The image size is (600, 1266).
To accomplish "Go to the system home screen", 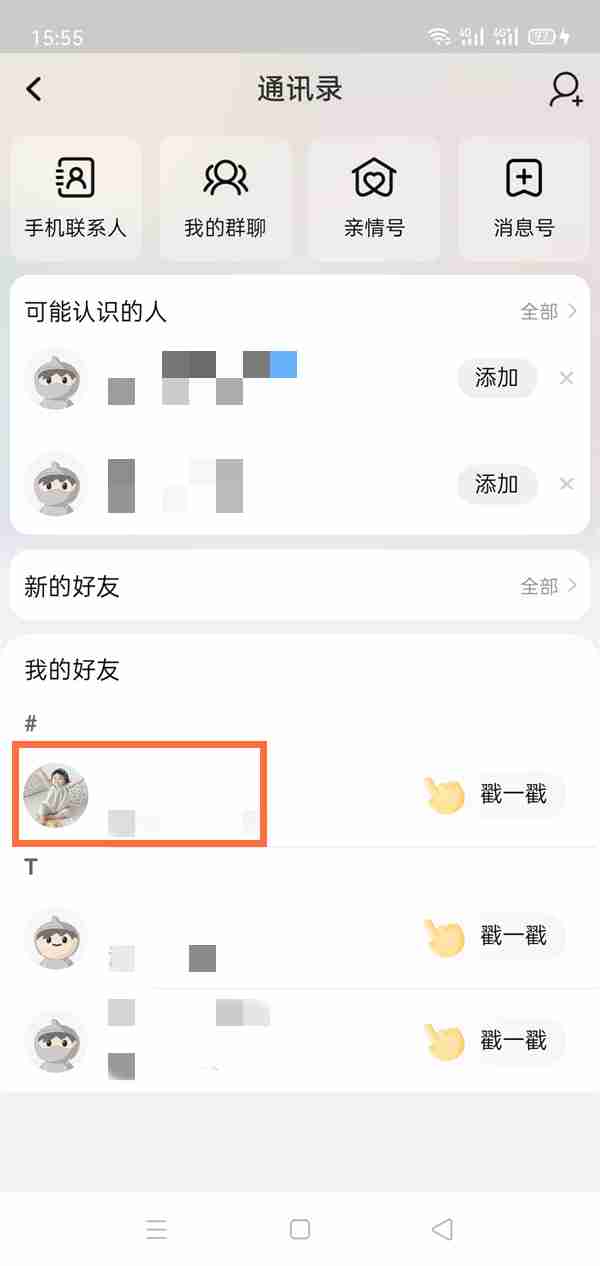I will [x=299, y=1229].
